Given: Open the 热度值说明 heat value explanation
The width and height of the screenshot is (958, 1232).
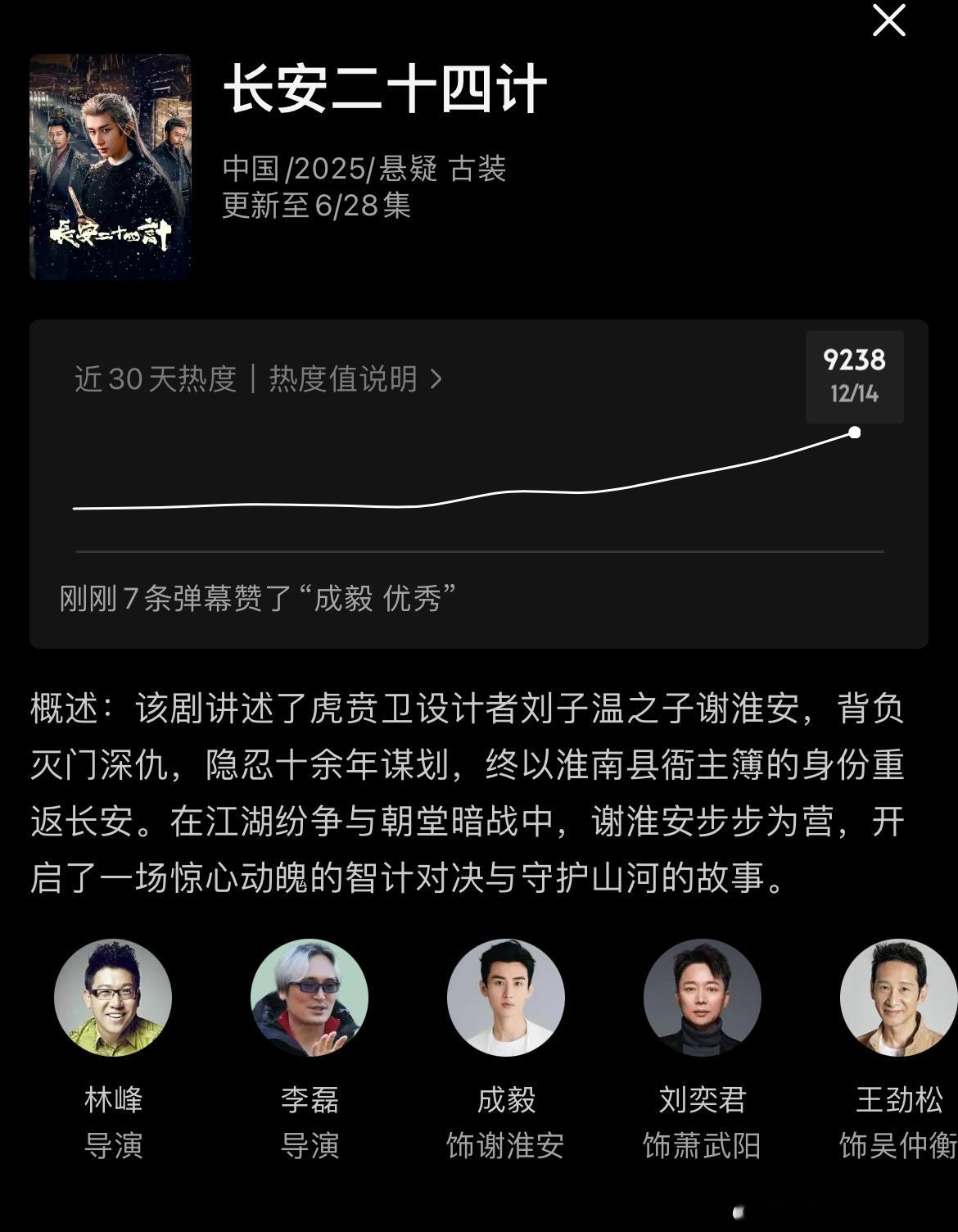Looking at the screenshot, I should 344,379.
